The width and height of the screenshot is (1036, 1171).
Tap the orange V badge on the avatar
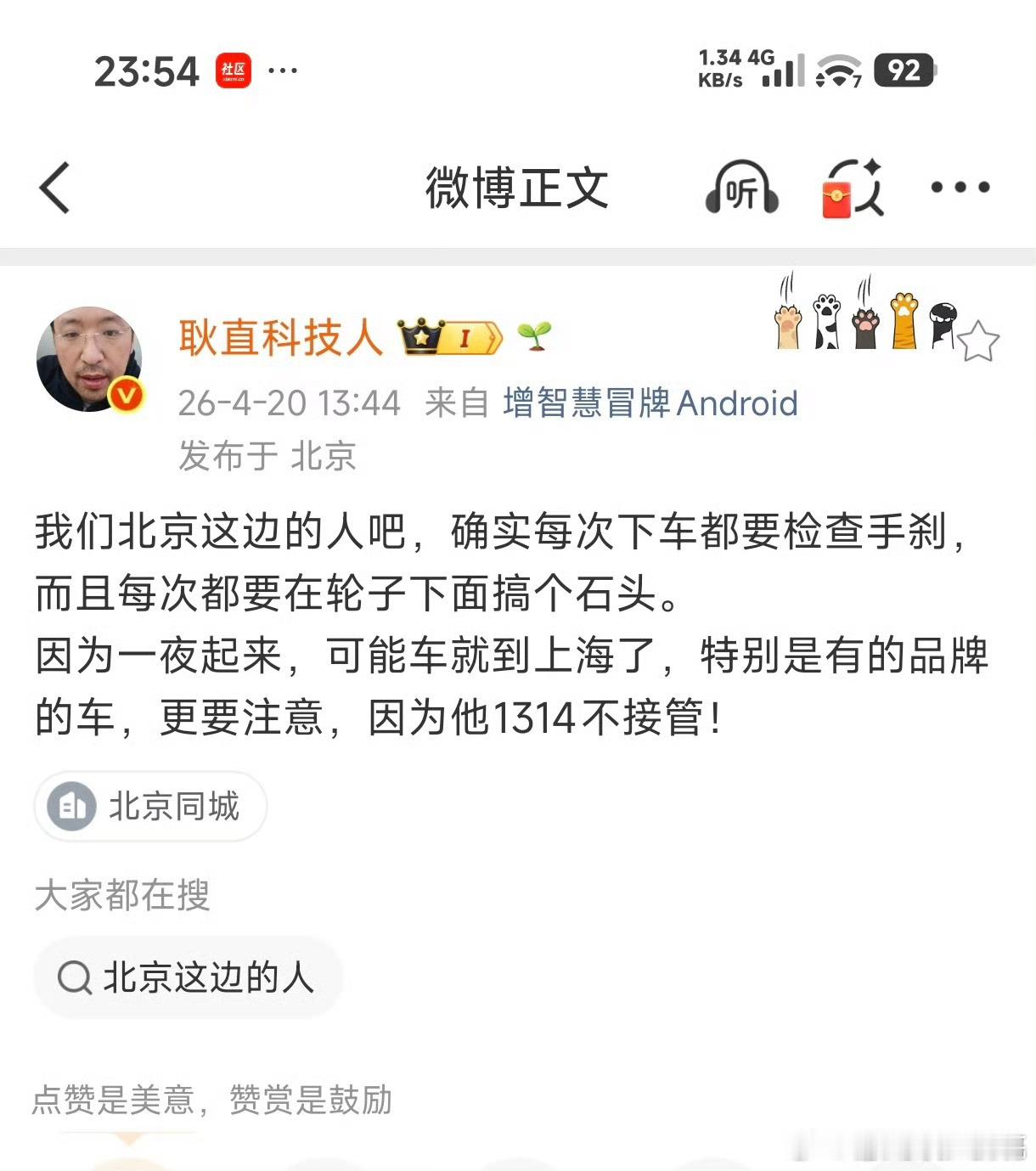(x=124, y=396)
